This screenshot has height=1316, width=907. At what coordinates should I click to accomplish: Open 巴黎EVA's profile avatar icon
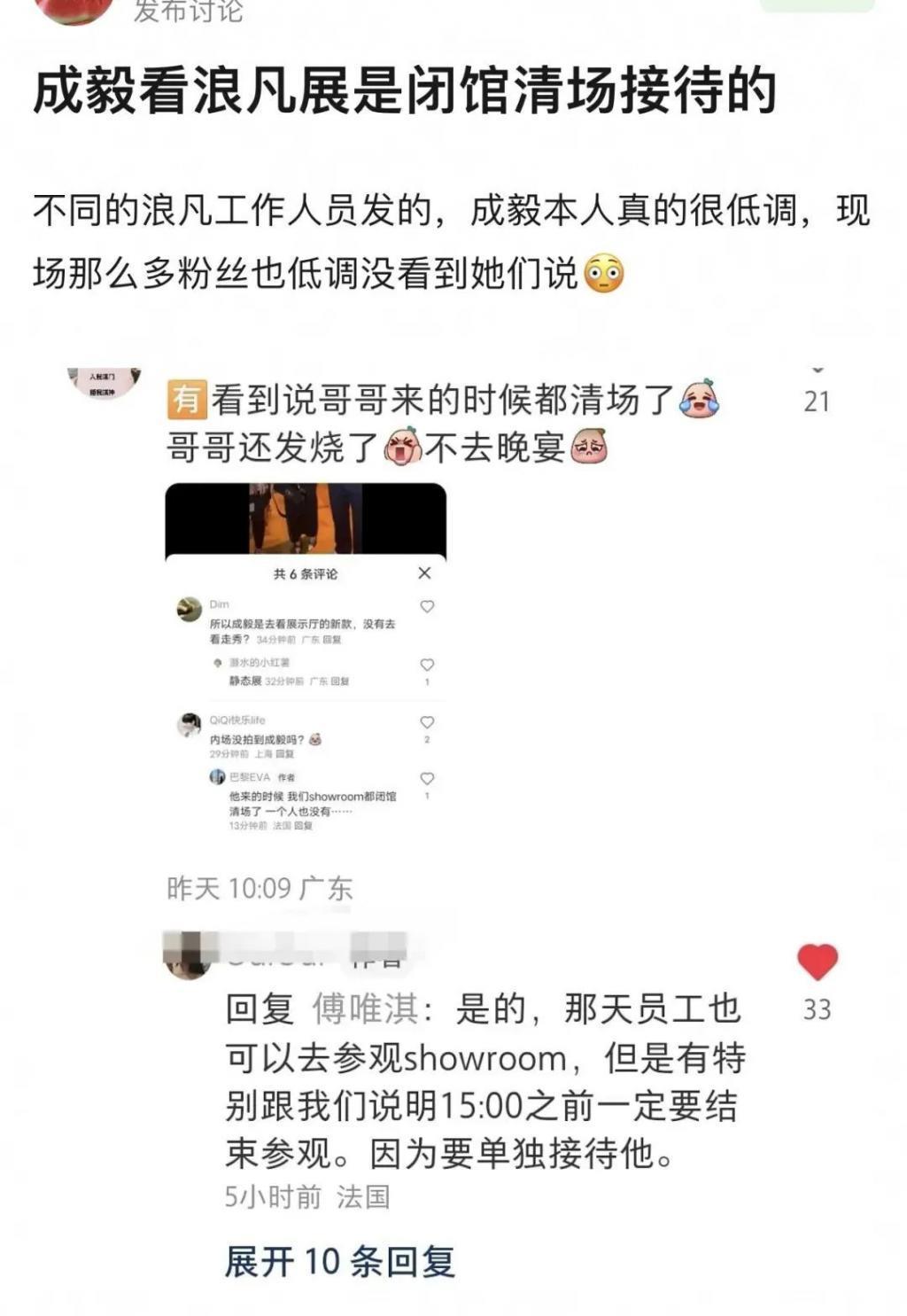[x=216, y=775]
